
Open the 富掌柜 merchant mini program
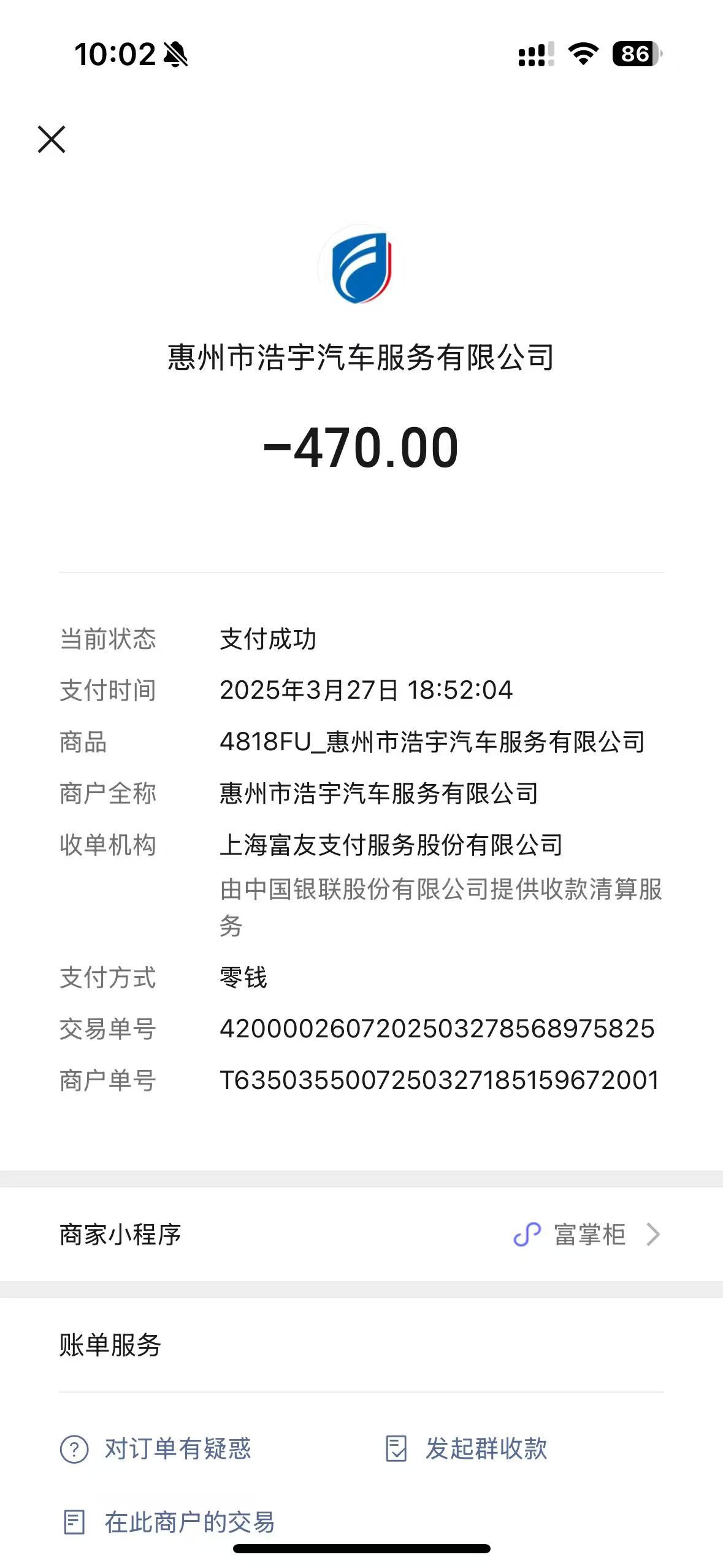pyautogui.click(x=361, y=1234)
